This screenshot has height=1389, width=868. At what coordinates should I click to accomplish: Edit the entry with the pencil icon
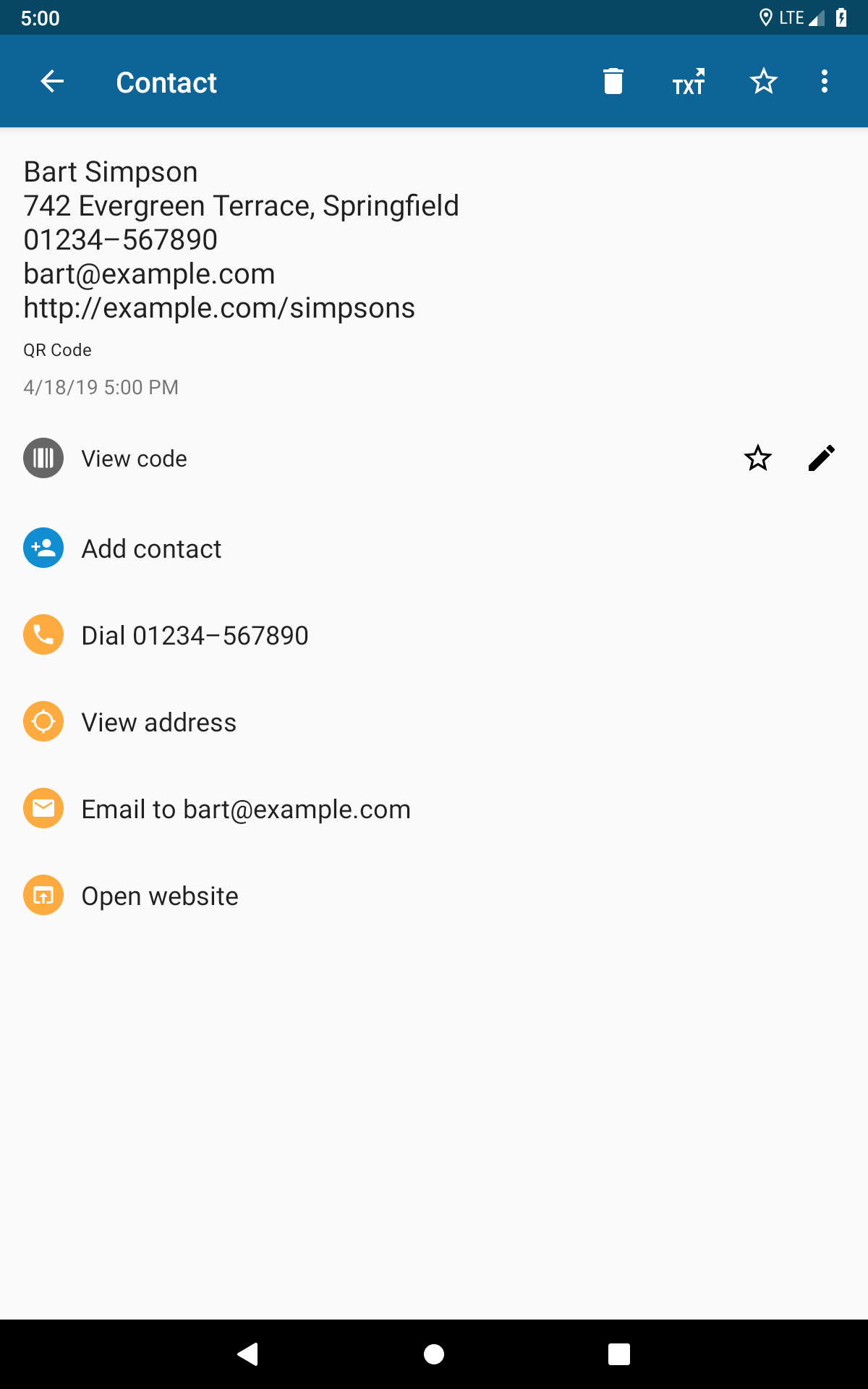(x=822, y=459)
